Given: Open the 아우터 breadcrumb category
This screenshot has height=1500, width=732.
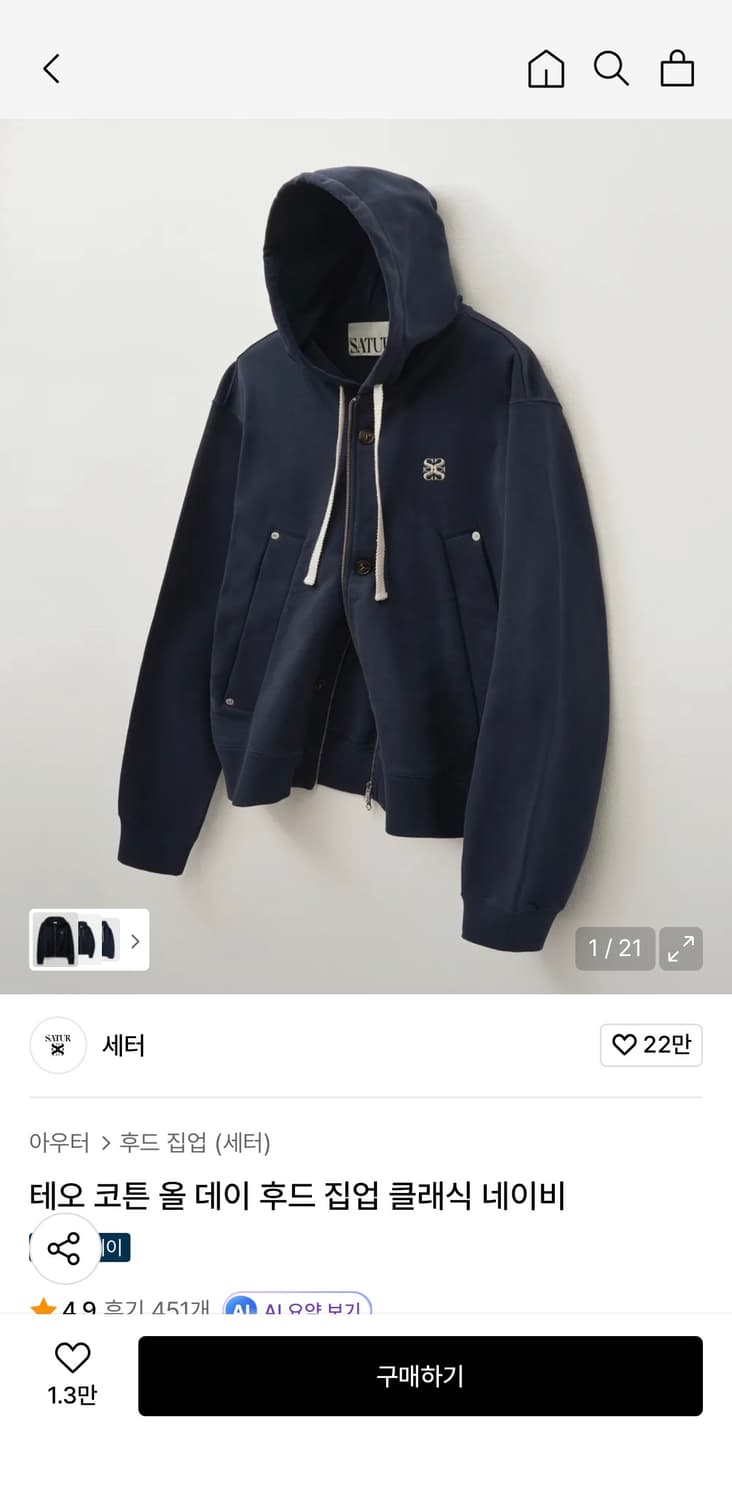Looking at the screenshot, I should 59,1141.
